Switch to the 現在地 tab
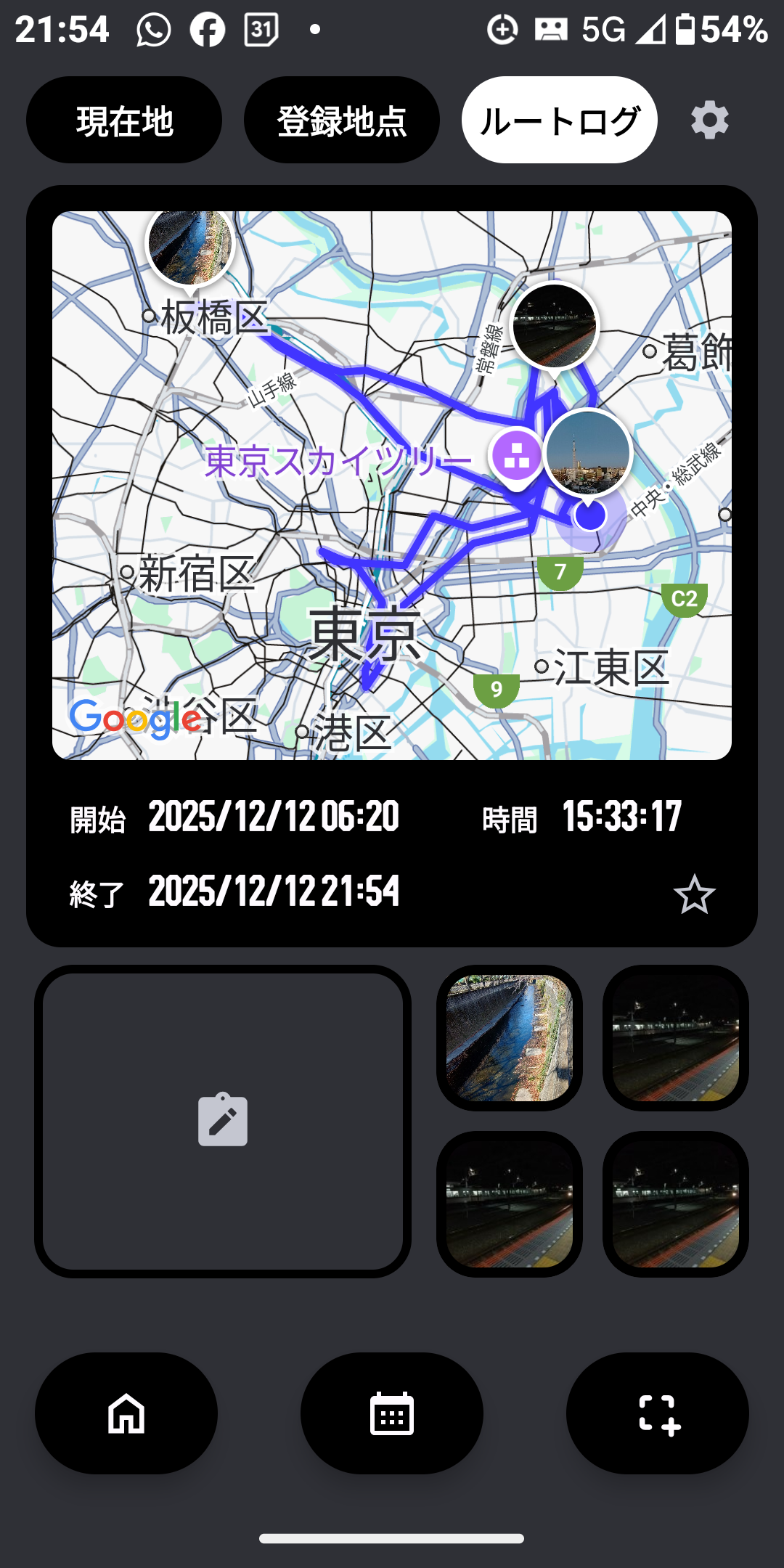The image size is (784, 1568). [x=124, y=120]
